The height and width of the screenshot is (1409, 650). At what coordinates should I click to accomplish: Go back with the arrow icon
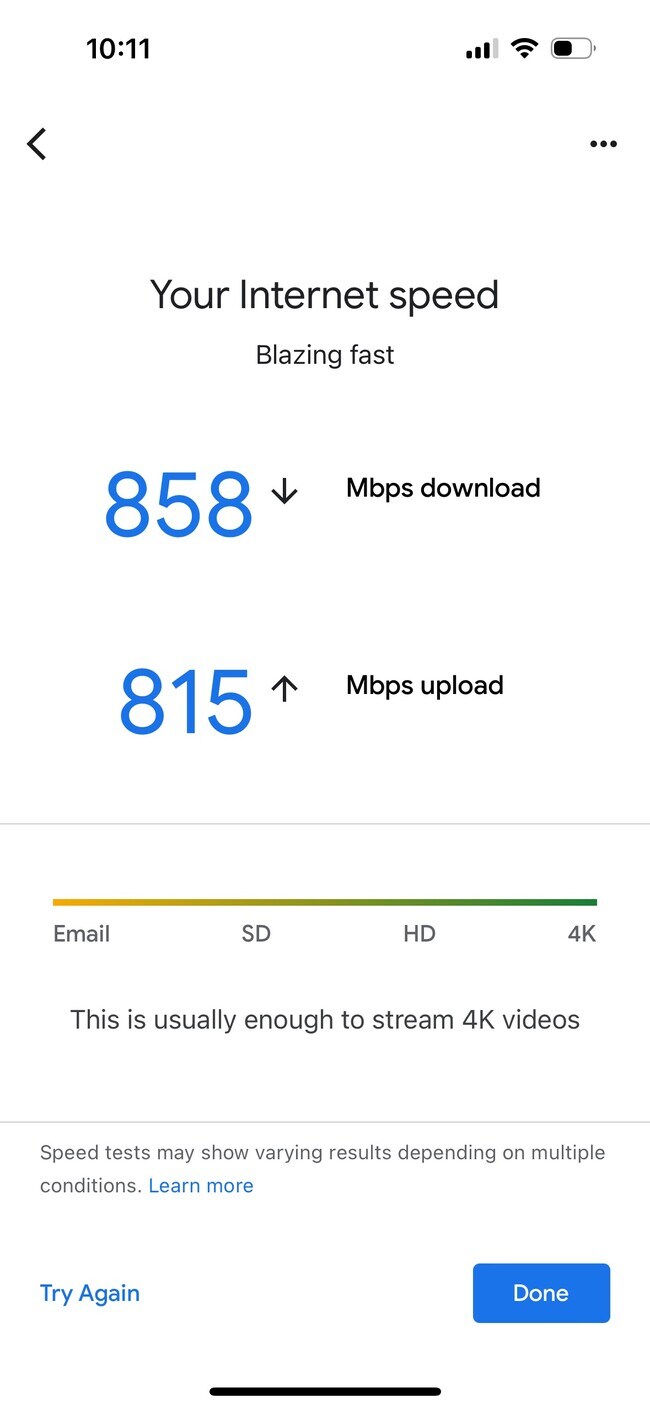tap(37, 144)
